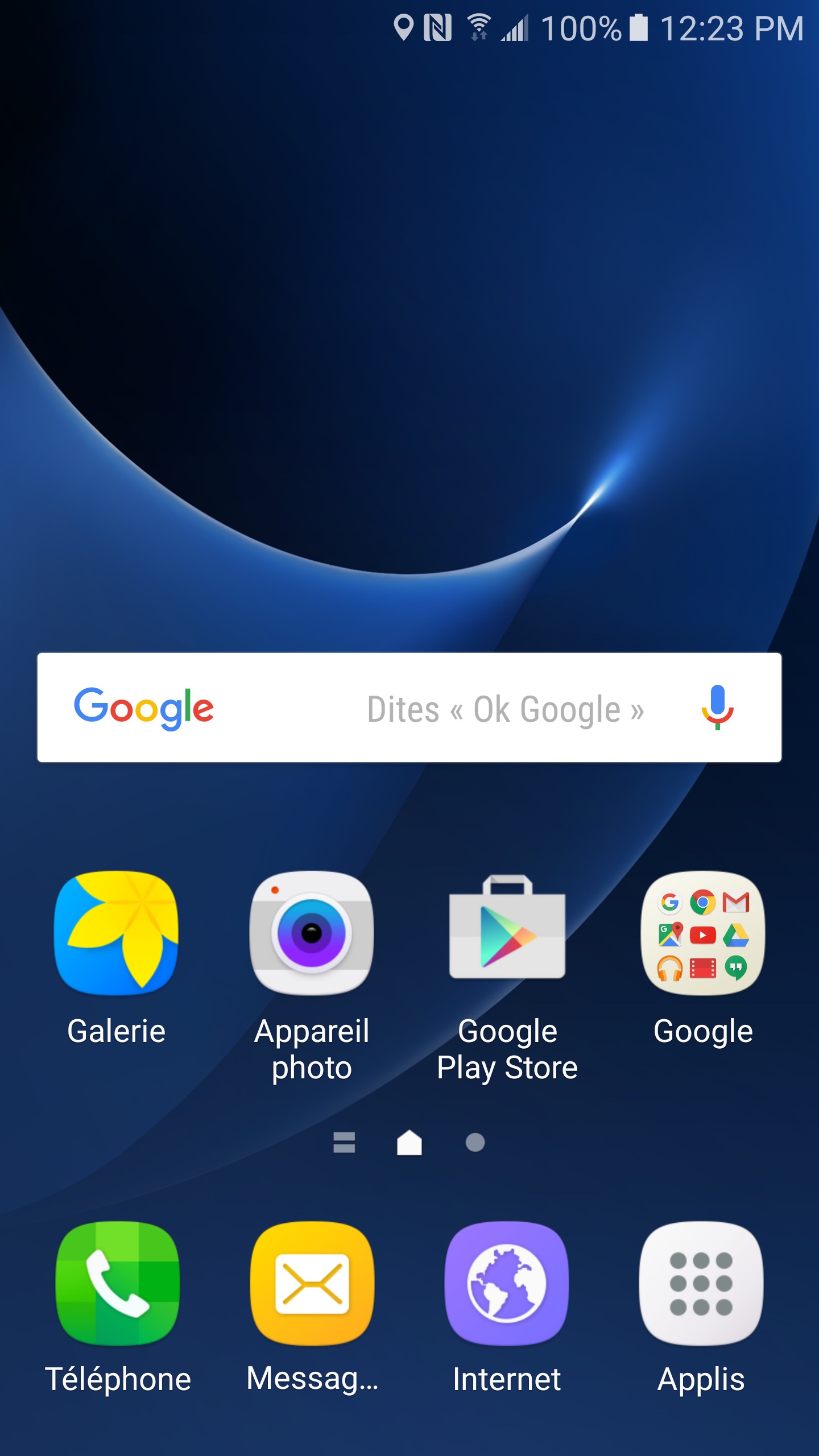This screenshot has height=1456, width=819.
Task: Start voice search with the microphone
Action: click(717, 707)
